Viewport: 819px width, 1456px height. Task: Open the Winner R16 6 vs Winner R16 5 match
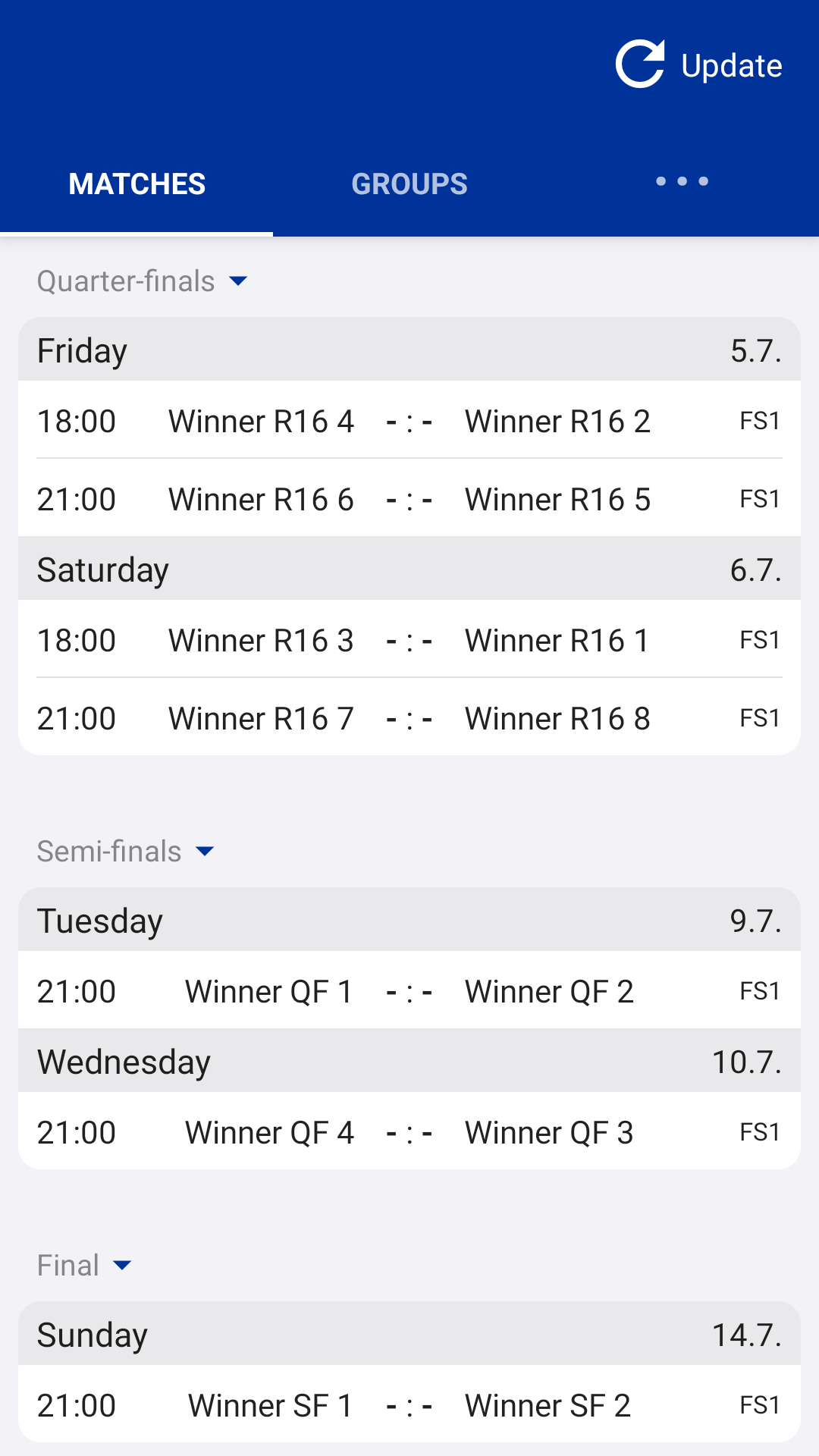pos(409,499)
